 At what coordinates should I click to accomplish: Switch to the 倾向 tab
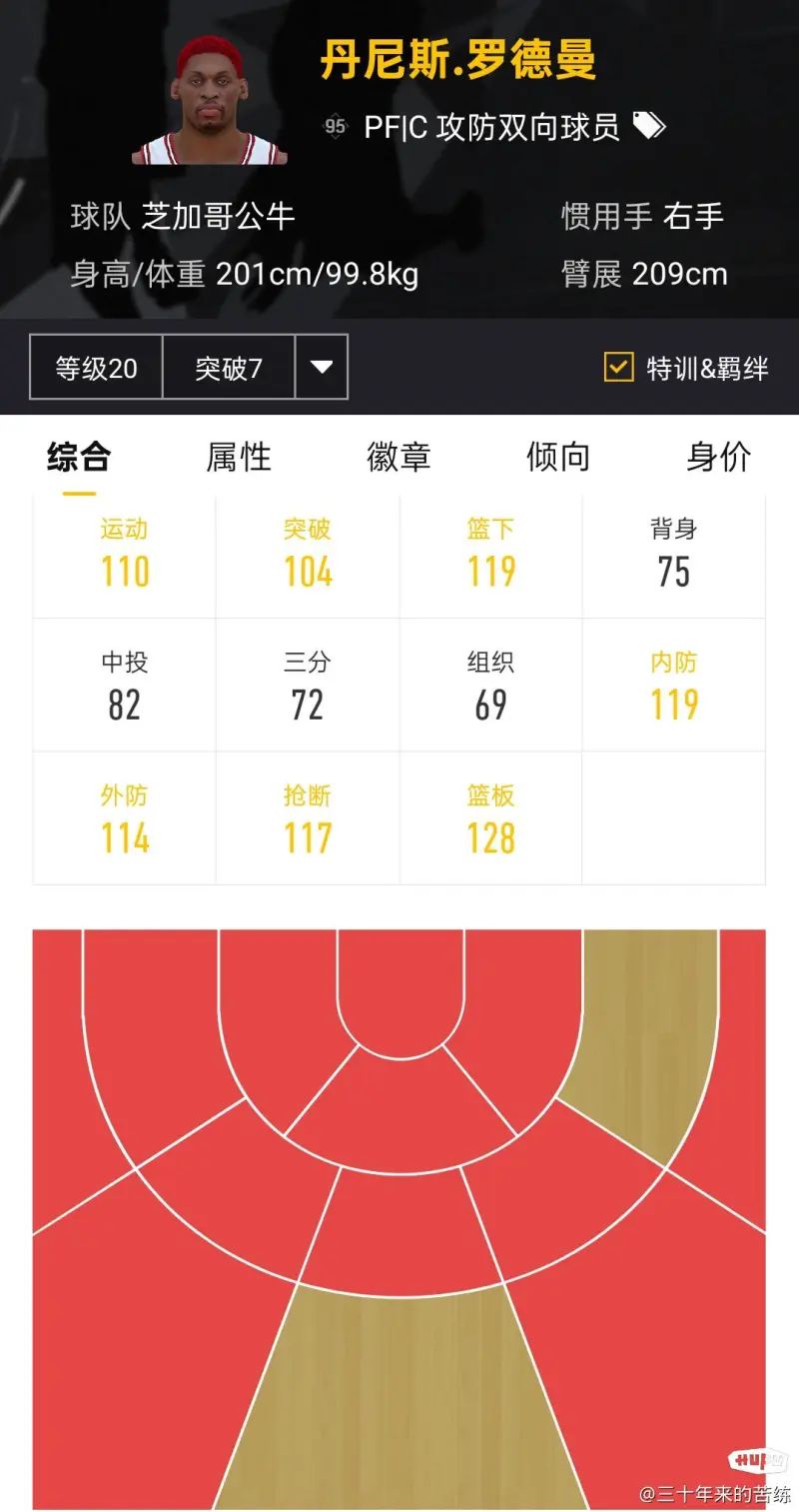point(558,457)
